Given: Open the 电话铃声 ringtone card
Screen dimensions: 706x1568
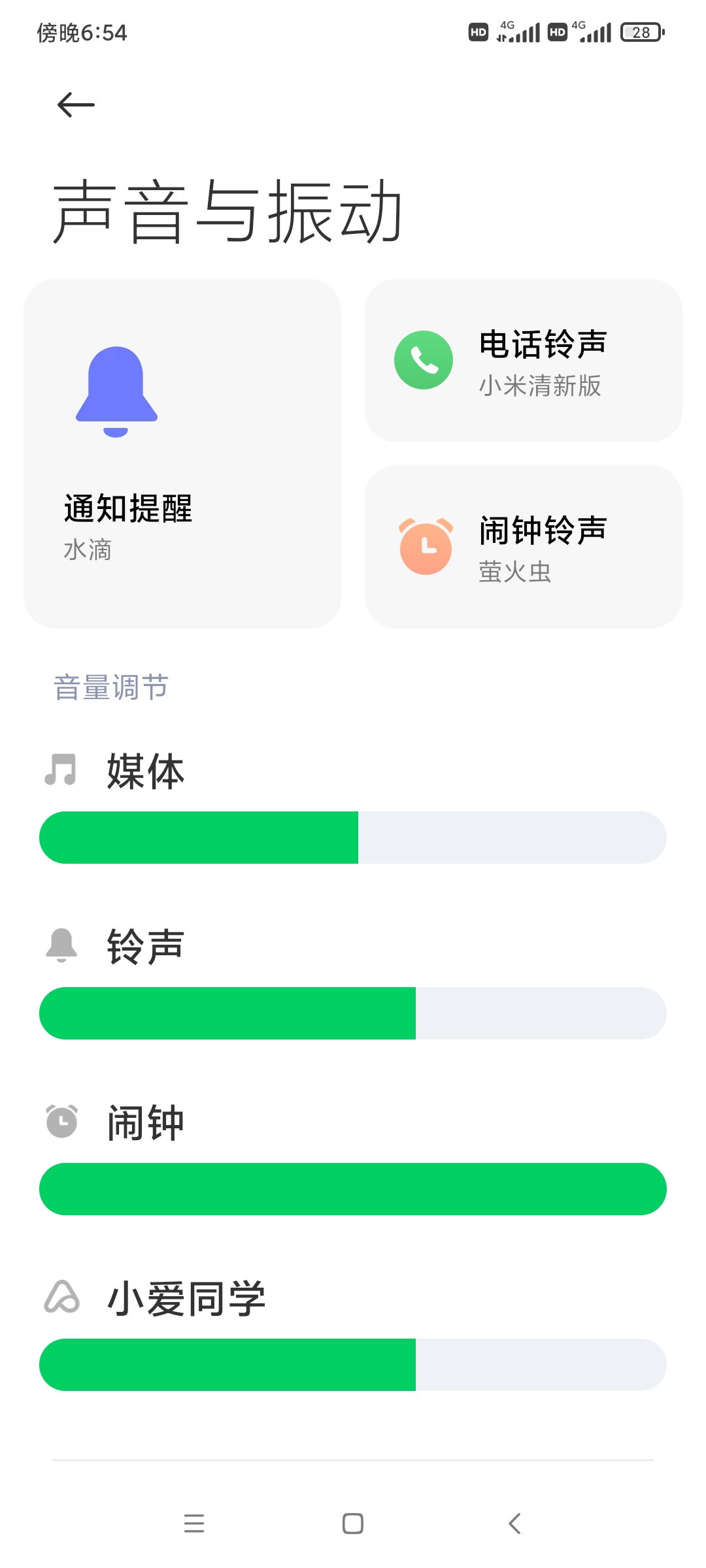Looking at the screenshot, I should click(x=524, y=361).
